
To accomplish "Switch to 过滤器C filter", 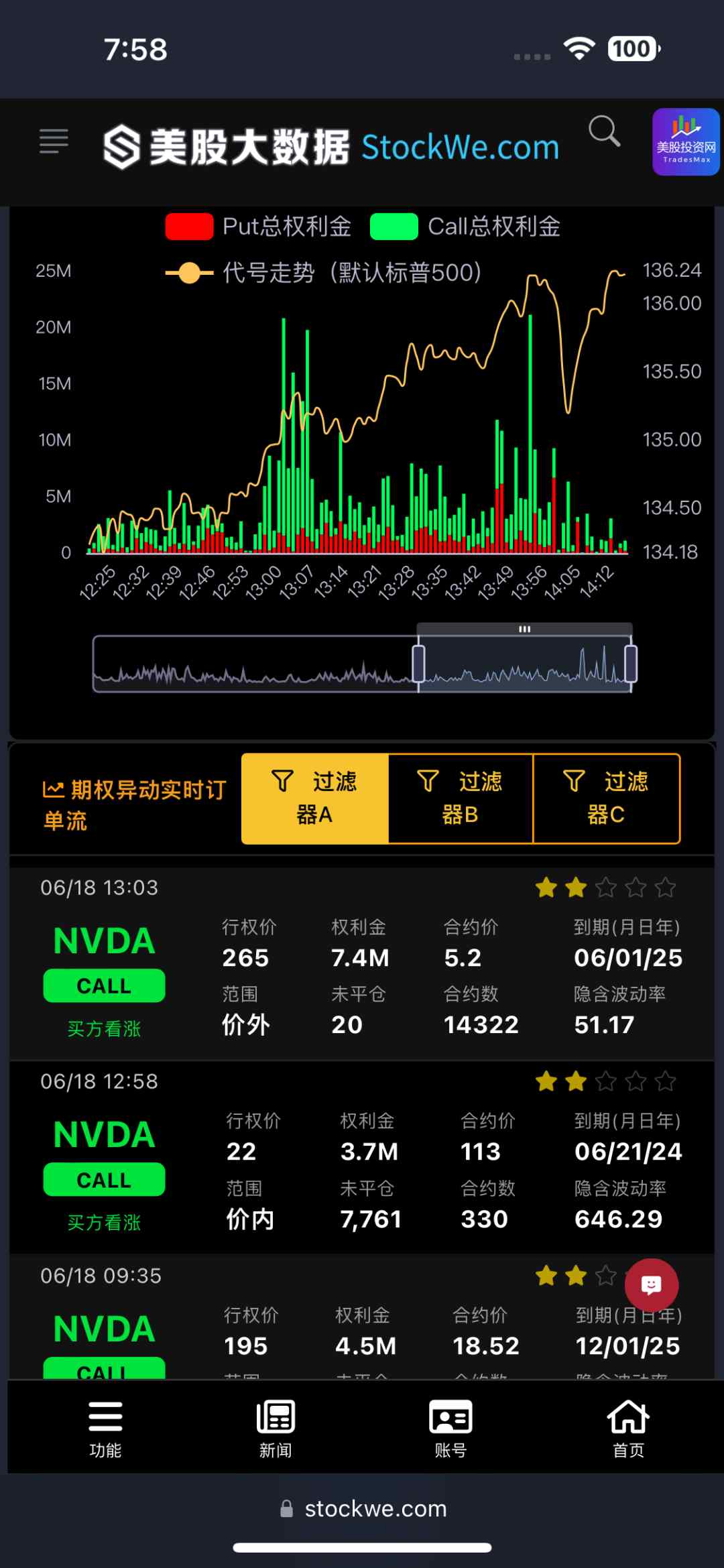I will 606,798.
